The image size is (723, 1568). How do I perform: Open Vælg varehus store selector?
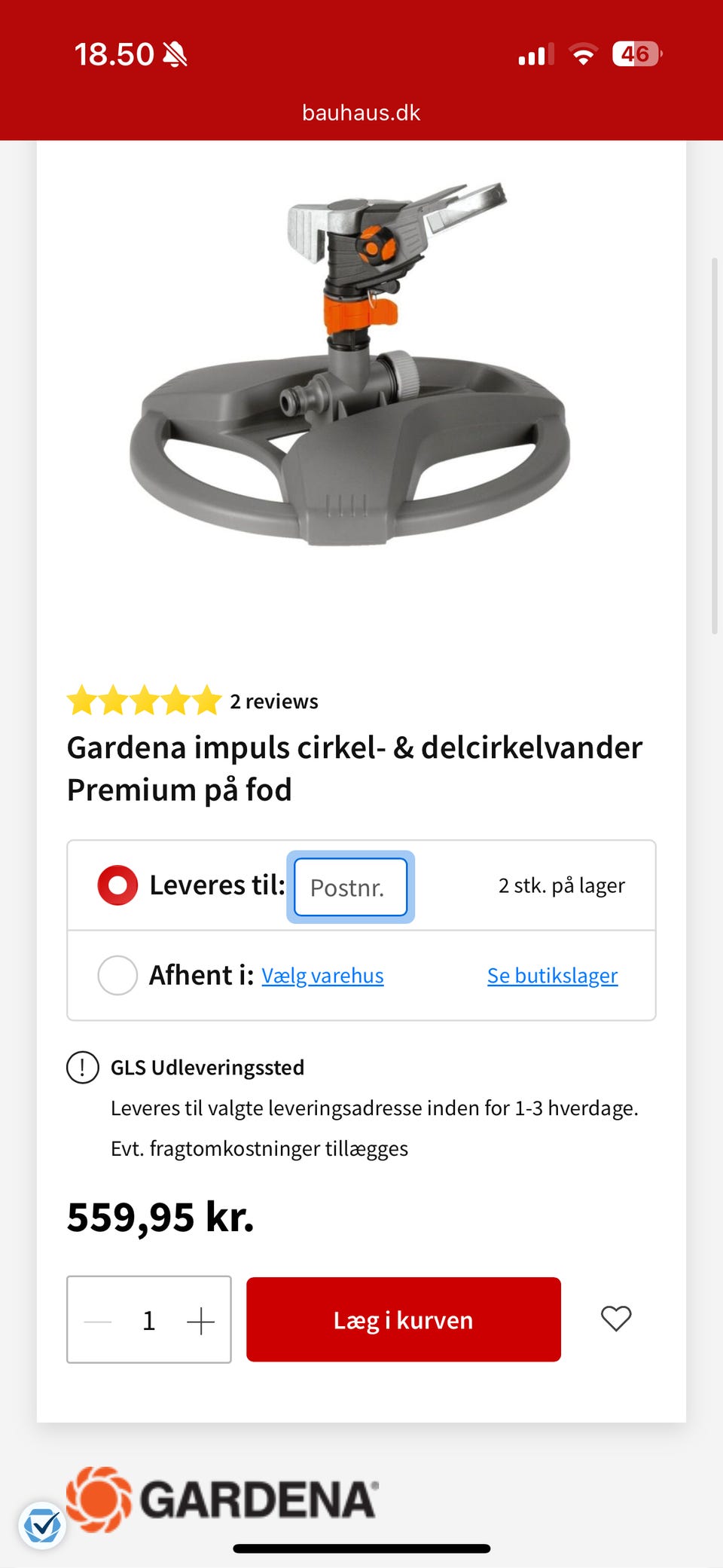click(322, 975)
